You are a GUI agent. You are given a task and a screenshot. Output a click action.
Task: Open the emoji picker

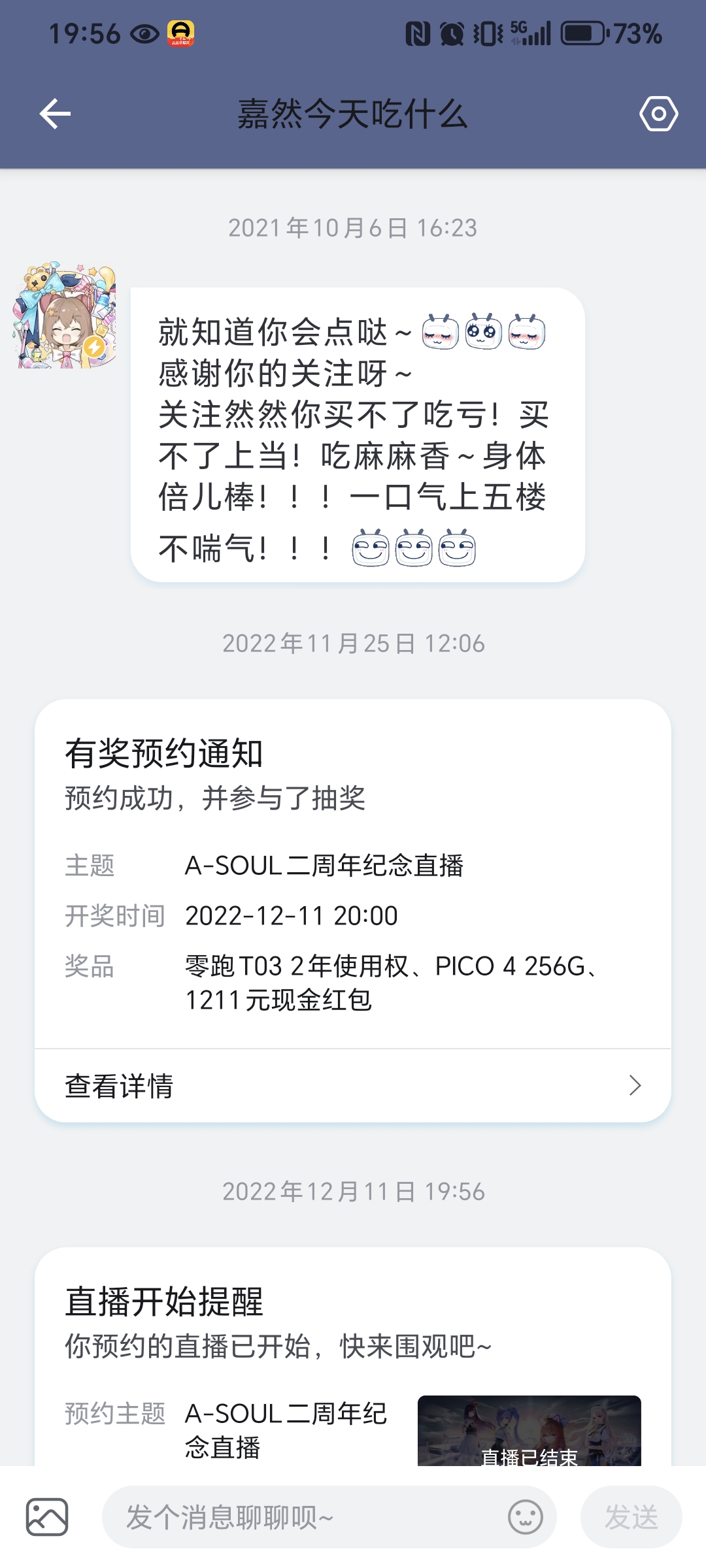(x=526, y=1517)
